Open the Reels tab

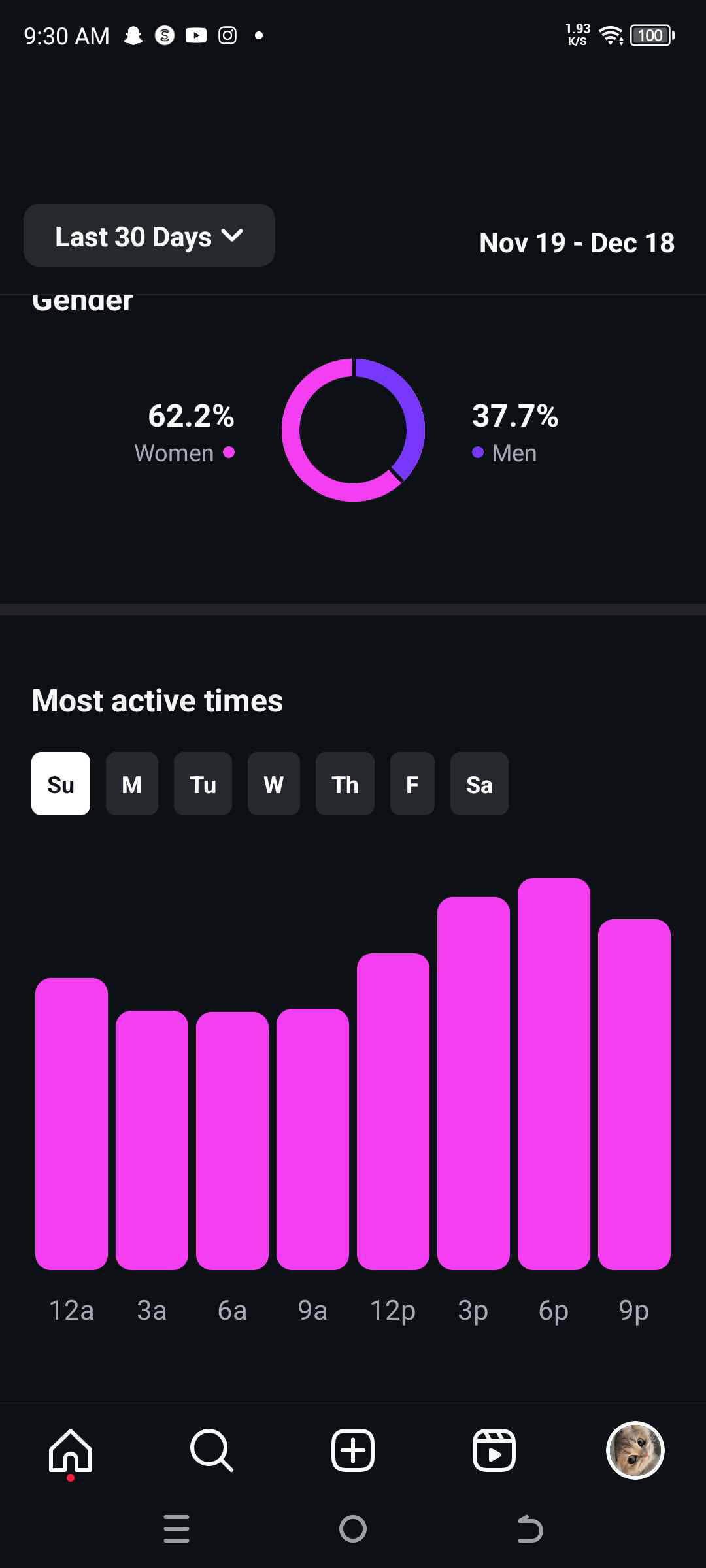click(494, 1450)
